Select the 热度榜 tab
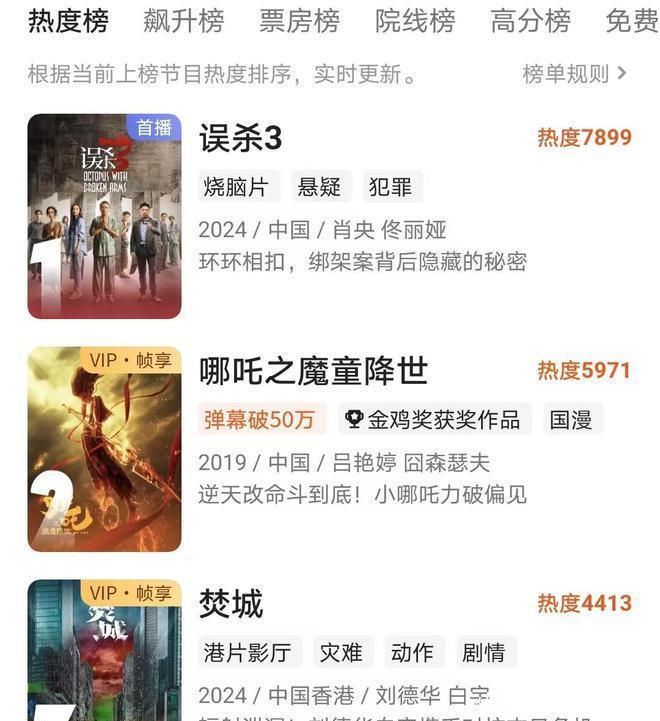 [x=68, y=21]
